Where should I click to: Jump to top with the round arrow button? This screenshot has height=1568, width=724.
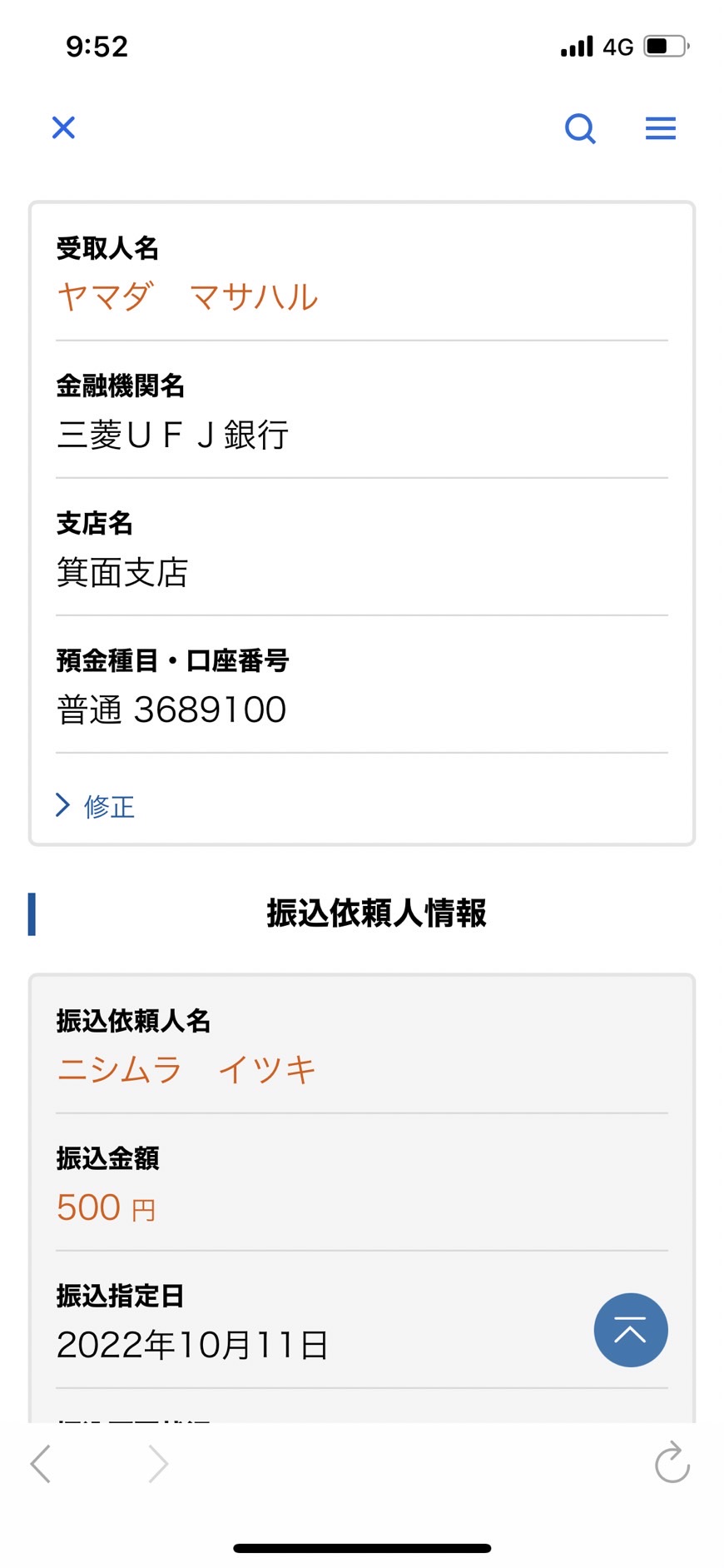(x=631, y=1330)
